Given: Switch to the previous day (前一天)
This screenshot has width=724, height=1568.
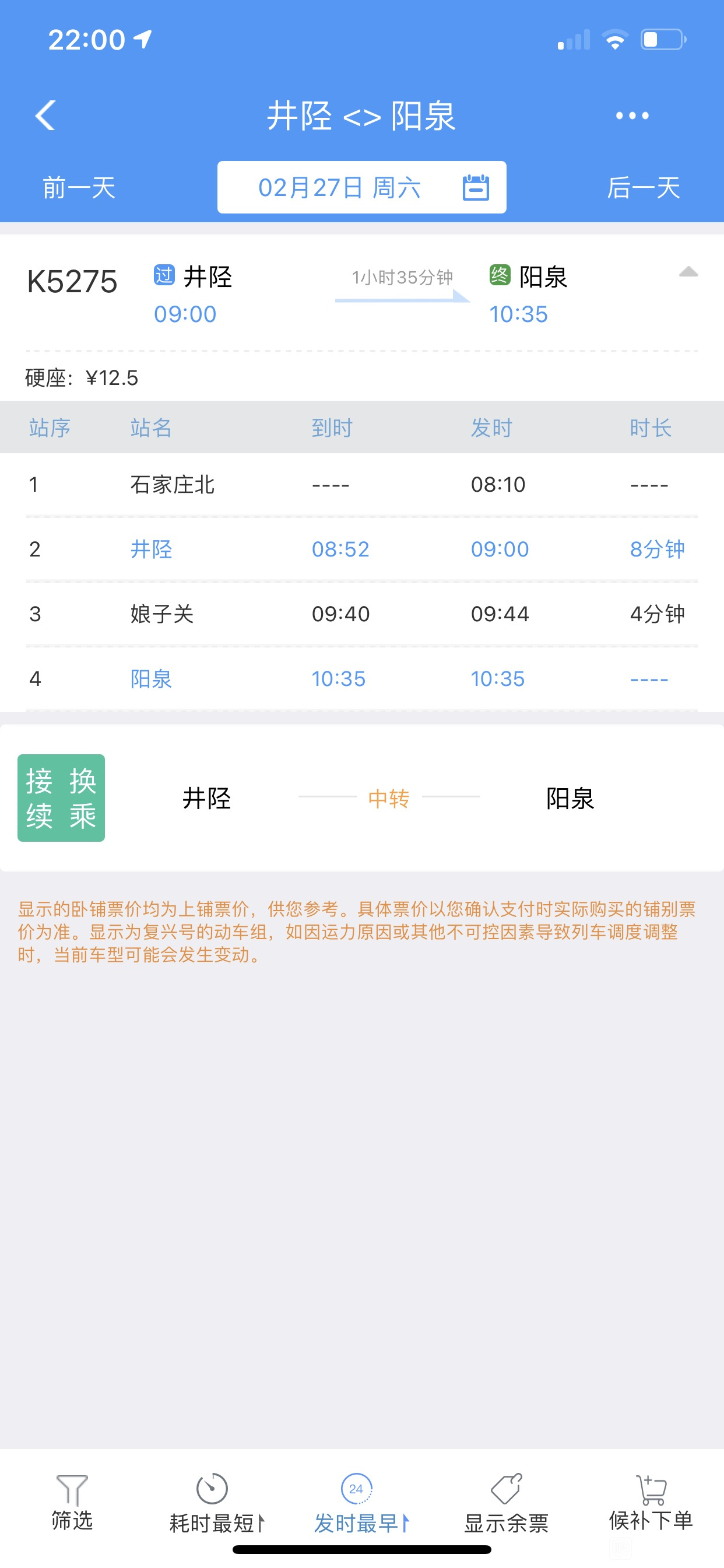Looking at the screenshot, I should pos(79,187).
